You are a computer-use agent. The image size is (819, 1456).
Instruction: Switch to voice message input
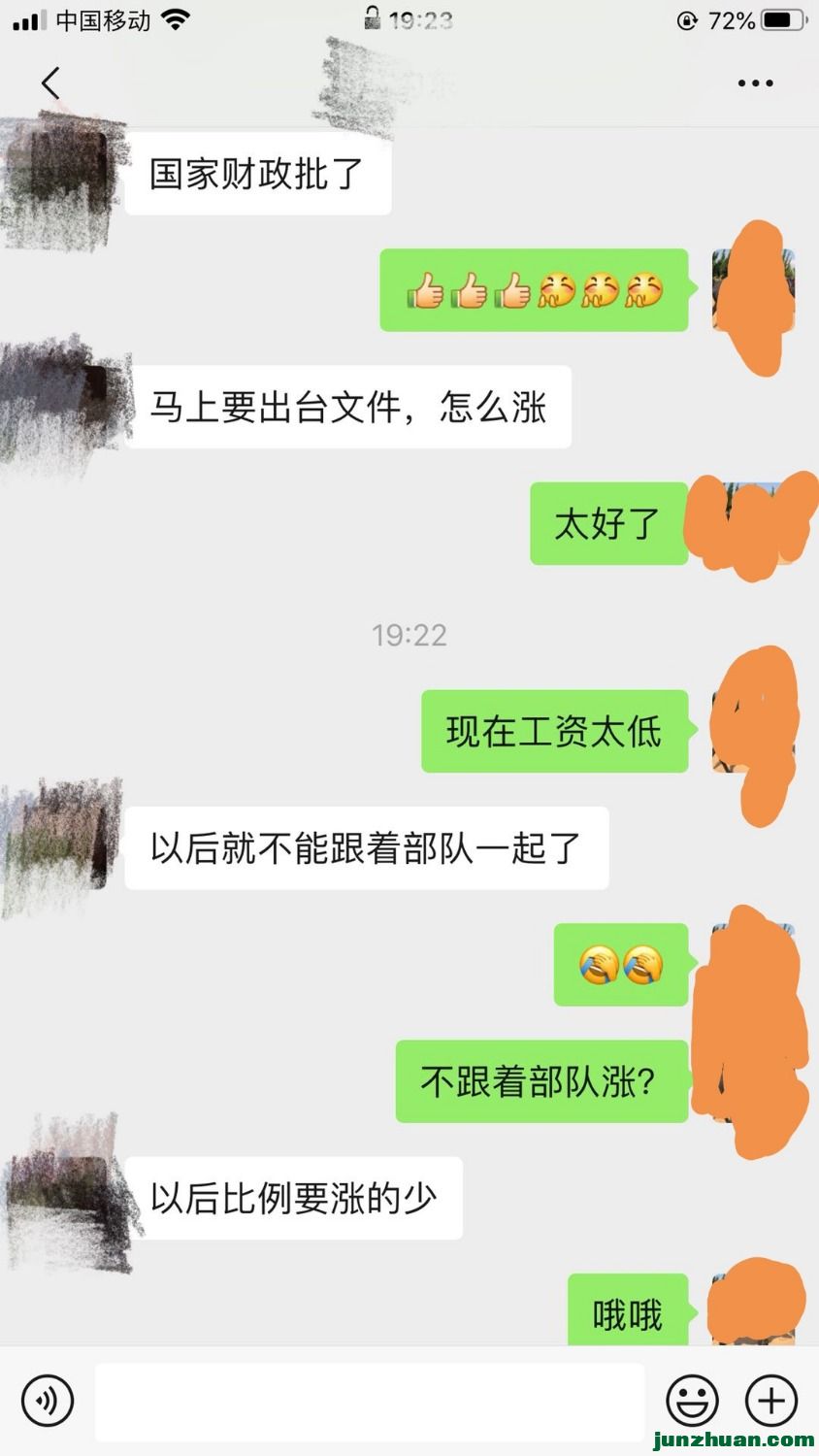(x=47, y=1400)
